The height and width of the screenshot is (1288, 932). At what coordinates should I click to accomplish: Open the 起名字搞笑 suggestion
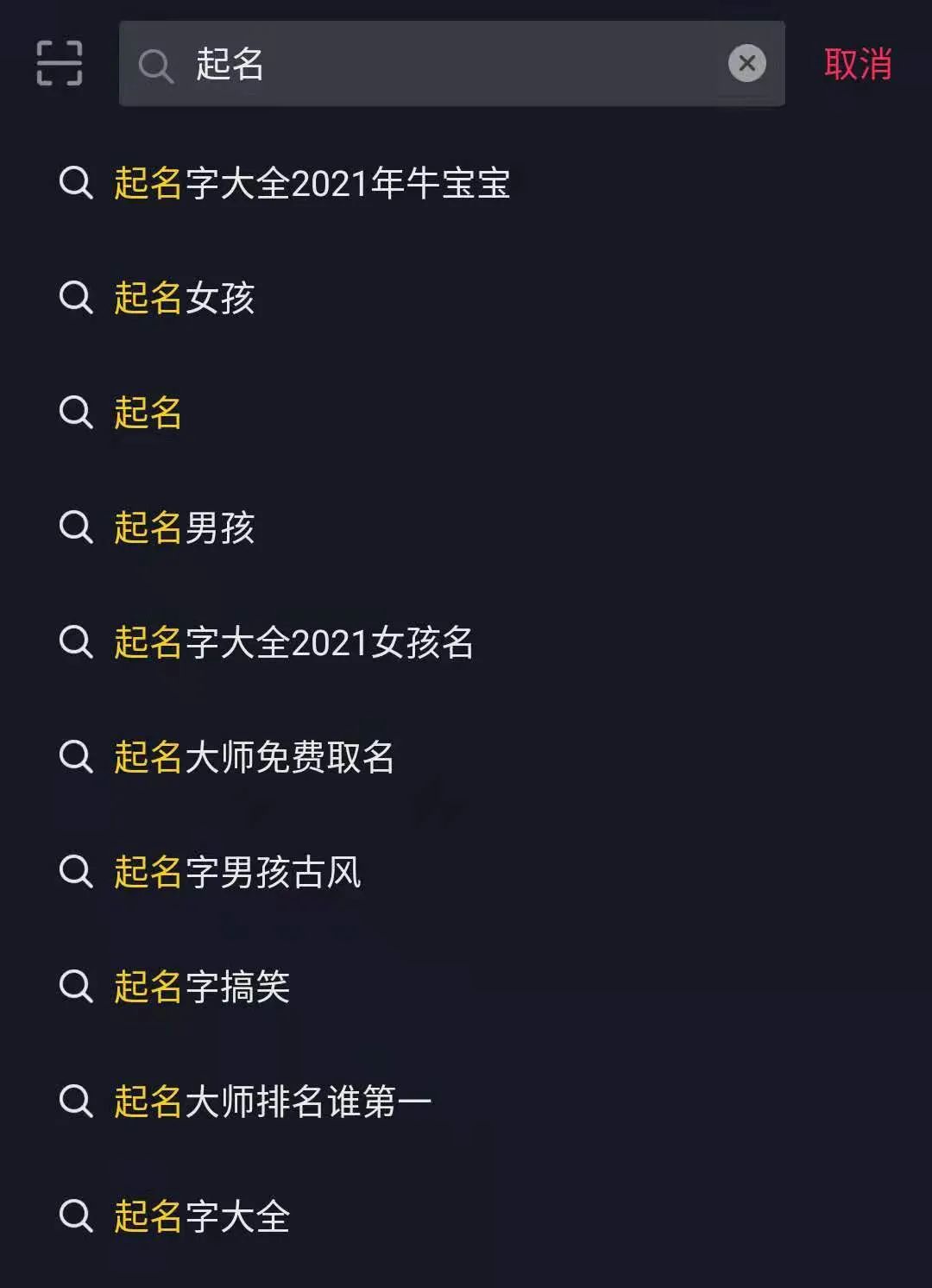tap(202, 987)
